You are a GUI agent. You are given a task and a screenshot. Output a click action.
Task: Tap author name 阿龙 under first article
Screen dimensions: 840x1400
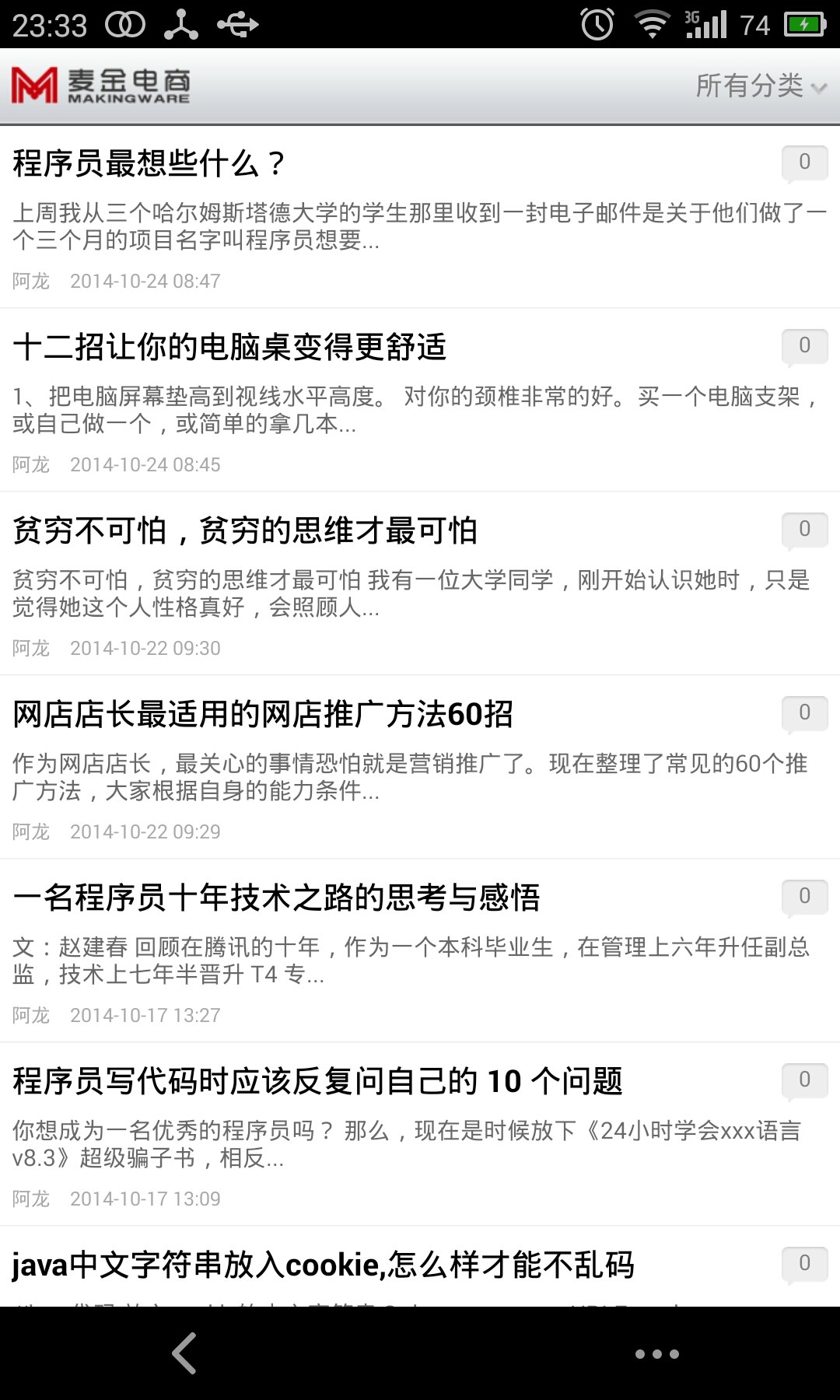click(30, 282)
